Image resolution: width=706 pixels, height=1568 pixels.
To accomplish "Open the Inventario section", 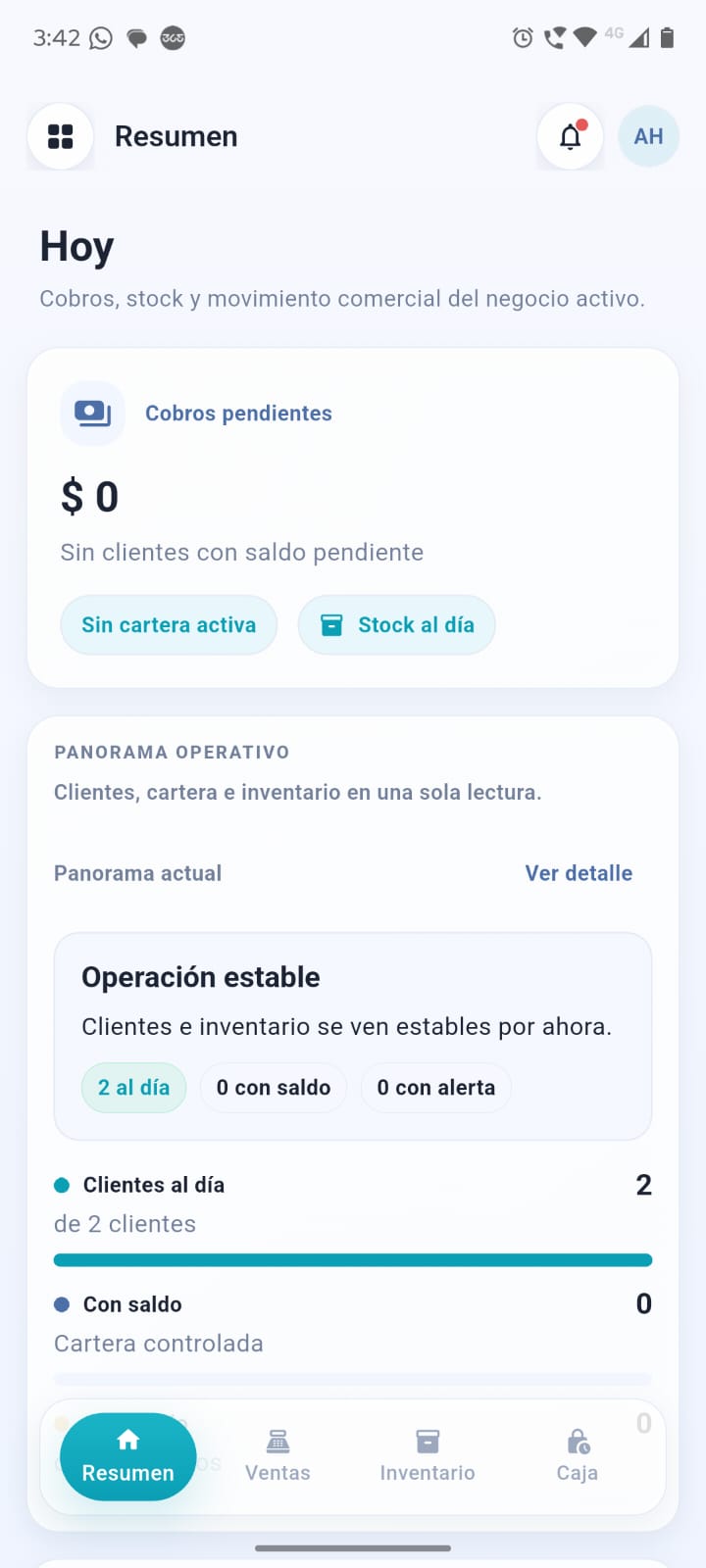I will tap(428, 1455).
